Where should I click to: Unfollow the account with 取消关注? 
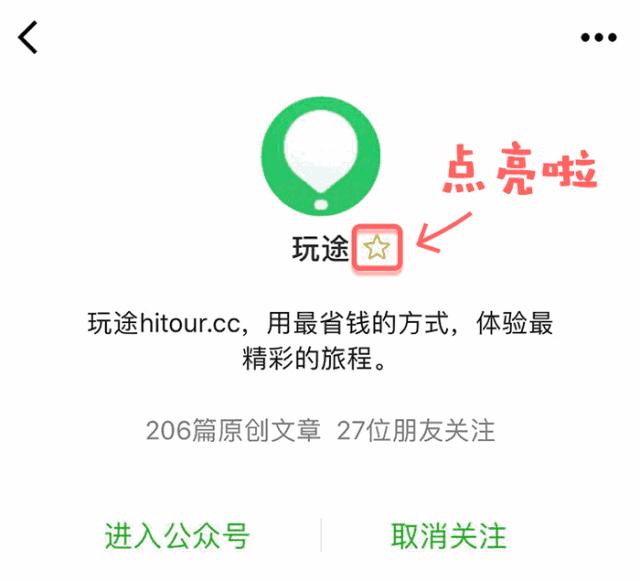click(449, 536)
